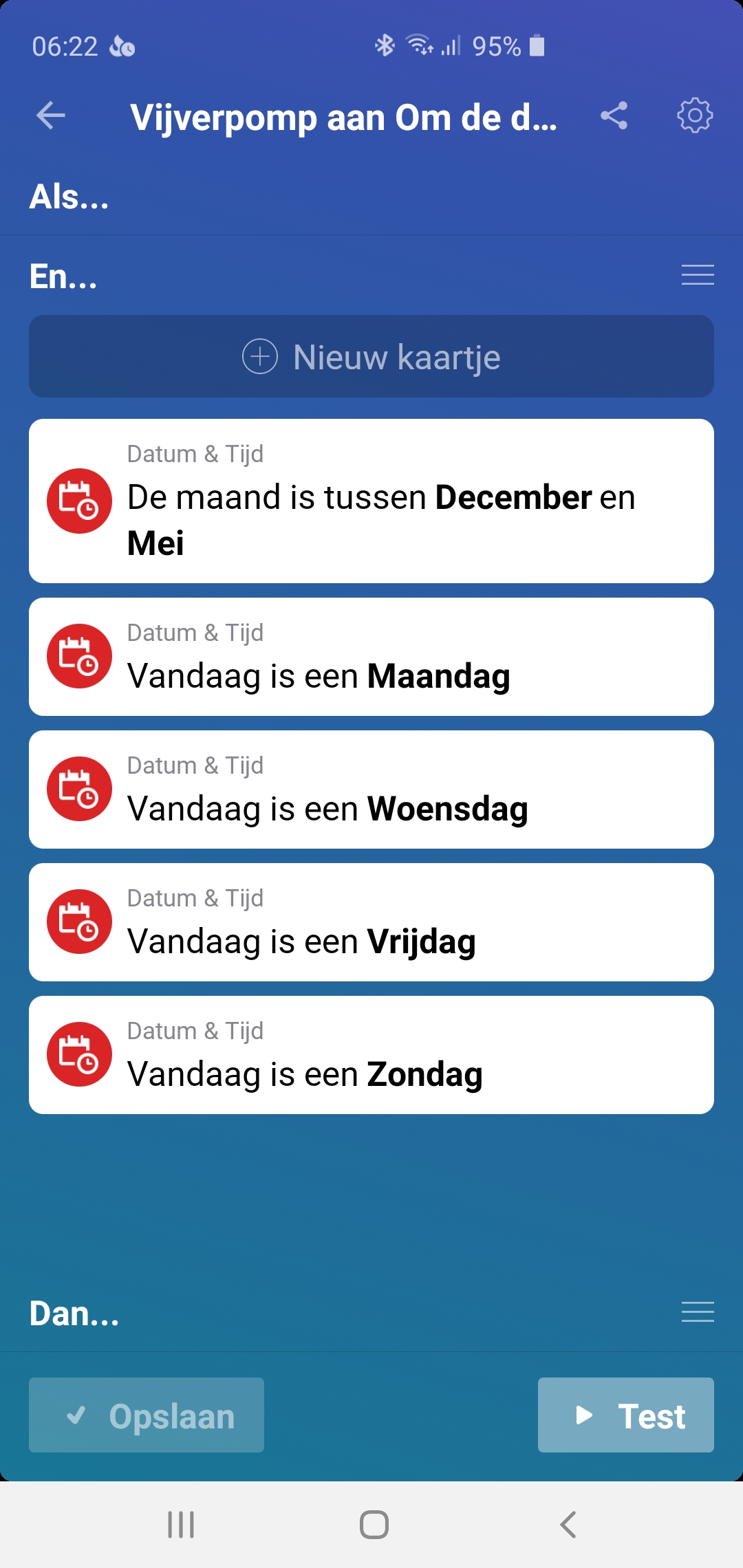The height and width of the screenshot is (1568, 743).
Task: Run the flow with the Test button
Action: (625, 1415)
